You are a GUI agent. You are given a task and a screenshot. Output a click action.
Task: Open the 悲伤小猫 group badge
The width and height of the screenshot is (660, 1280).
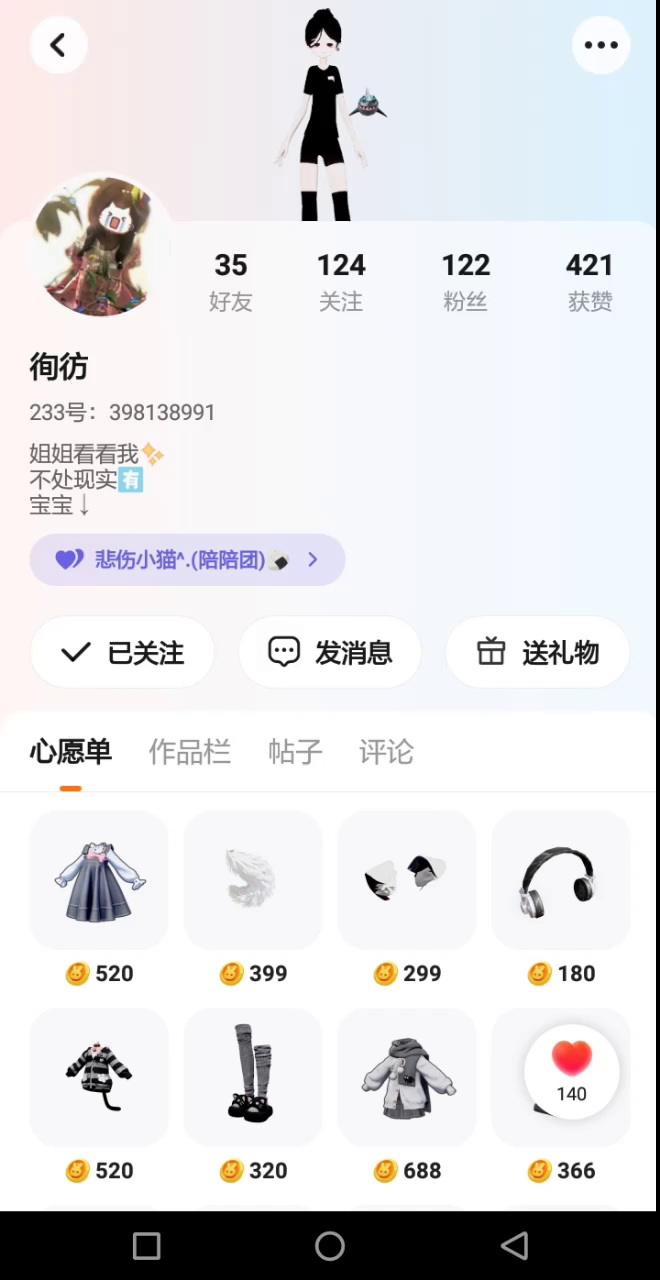click(187, 560)
